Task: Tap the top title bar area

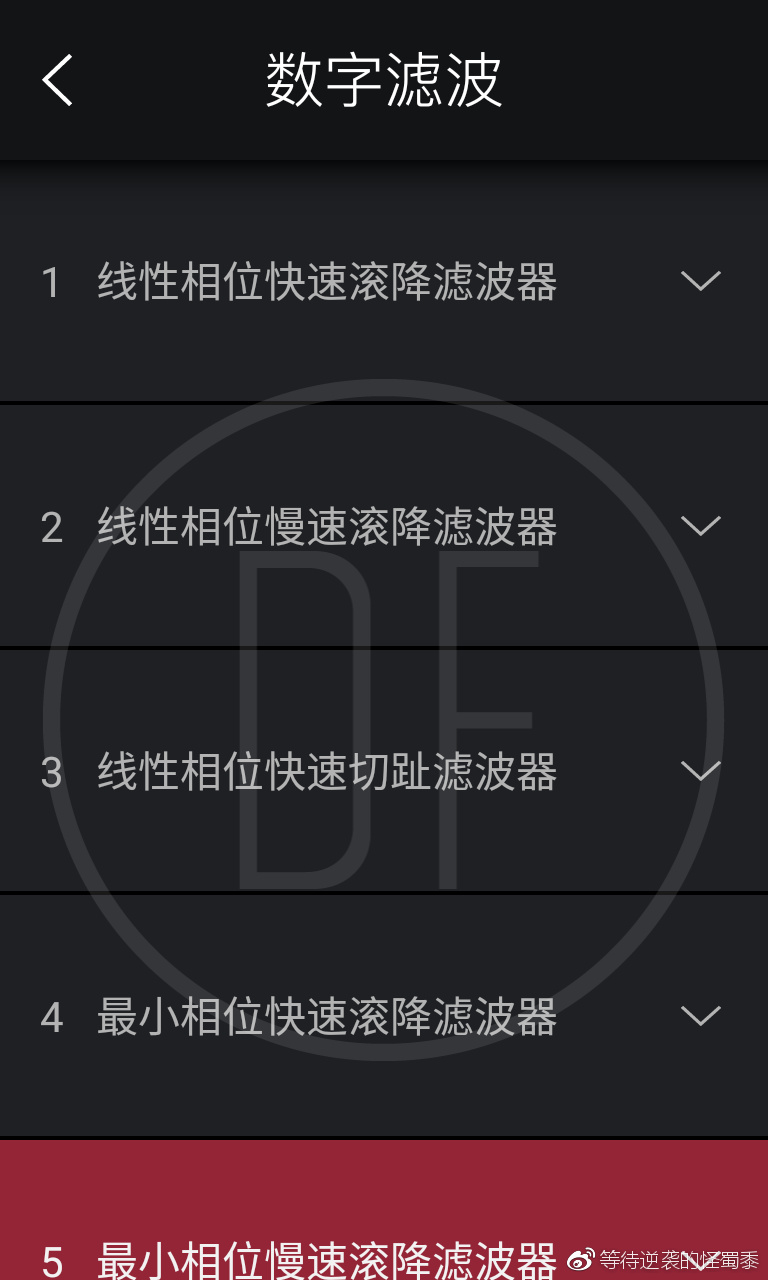Action: tap(383, 80)
